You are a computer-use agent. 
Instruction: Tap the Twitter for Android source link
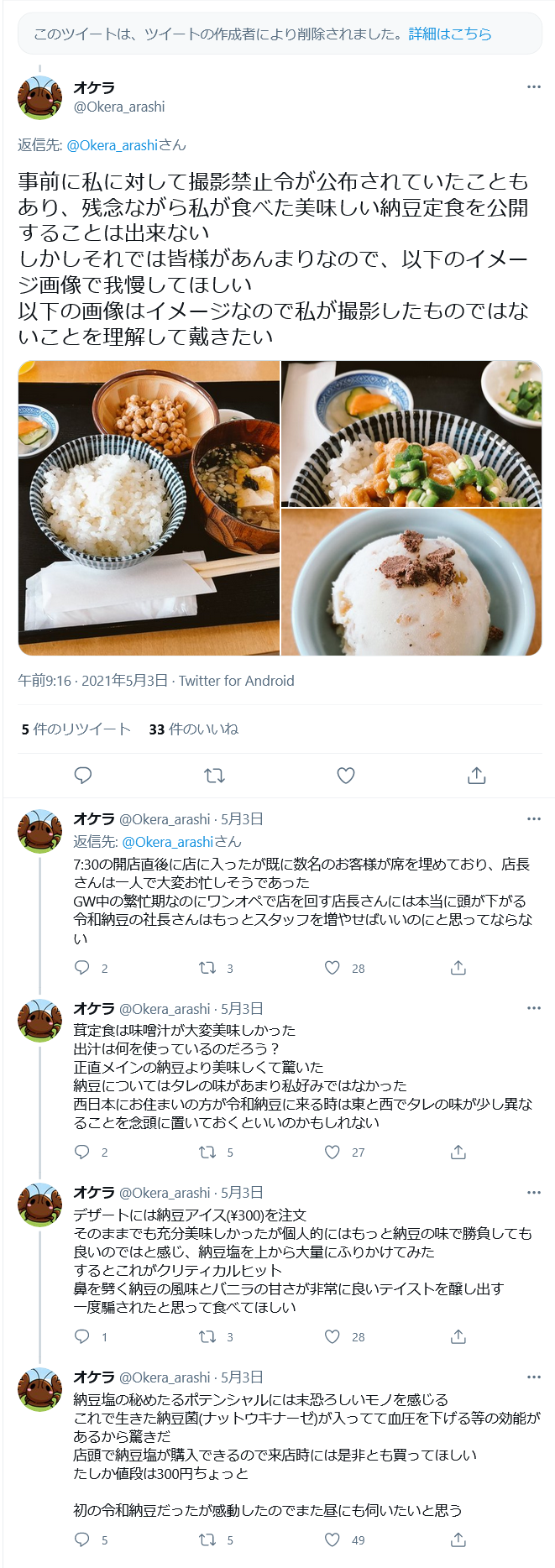point(237,681)
